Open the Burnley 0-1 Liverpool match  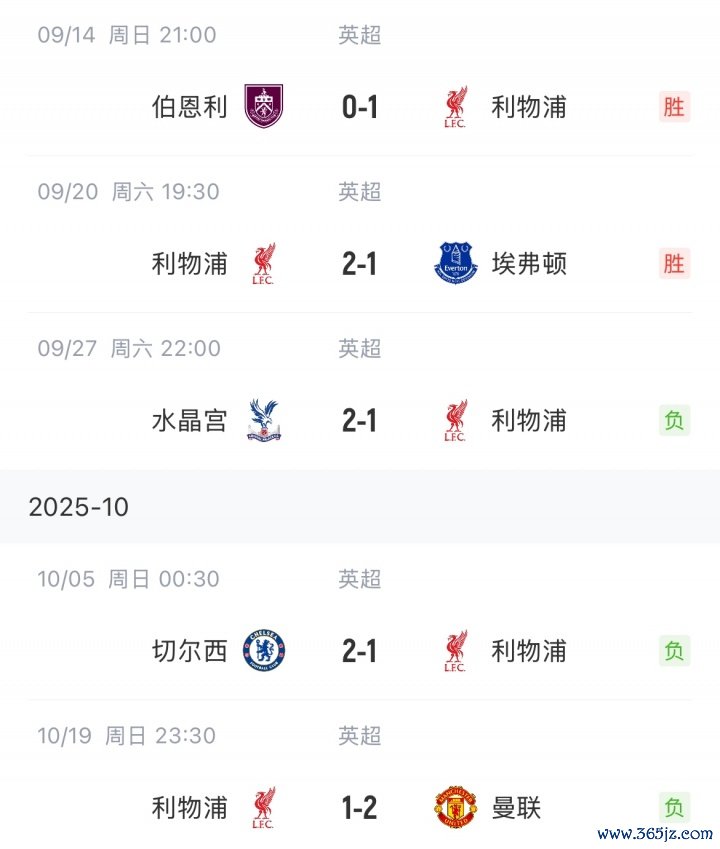360,106
